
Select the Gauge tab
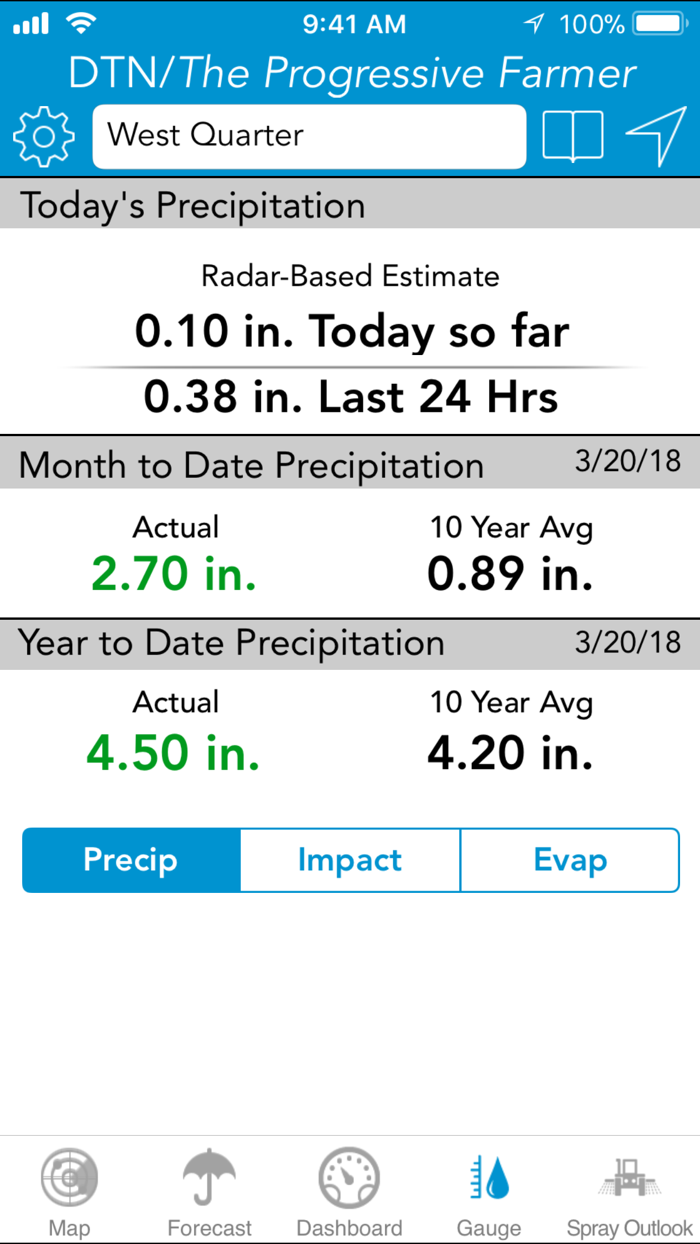(489, 1192)
